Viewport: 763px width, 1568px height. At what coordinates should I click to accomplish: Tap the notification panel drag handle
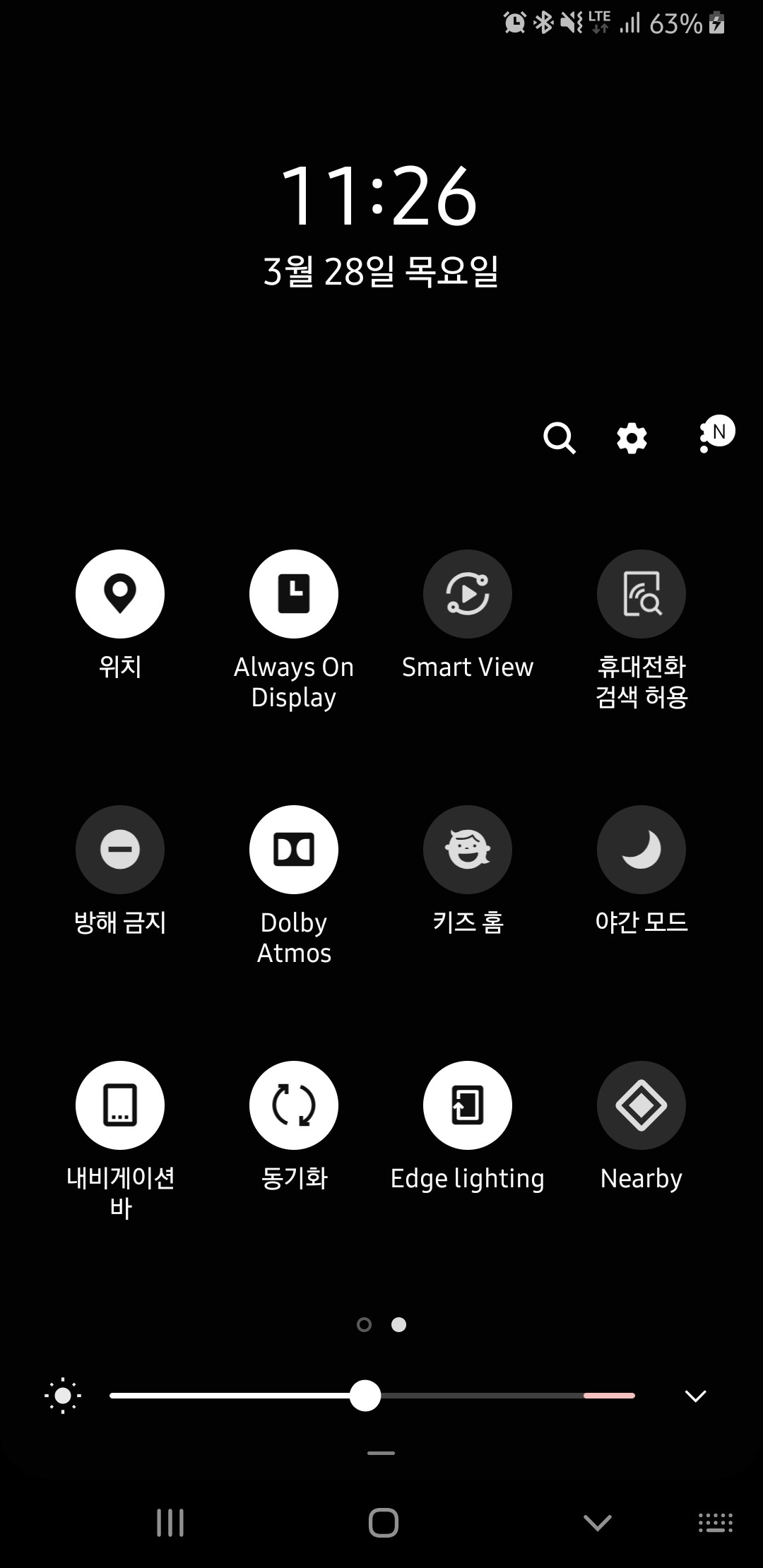click(381, 1452)
